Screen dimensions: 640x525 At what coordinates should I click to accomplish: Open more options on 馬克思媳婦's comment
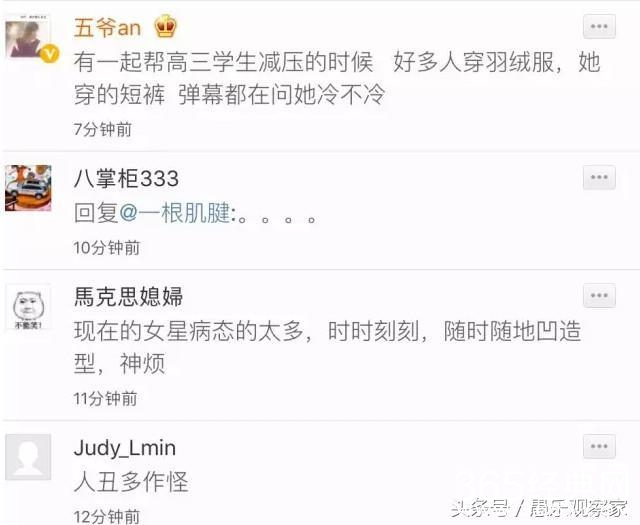599,296
